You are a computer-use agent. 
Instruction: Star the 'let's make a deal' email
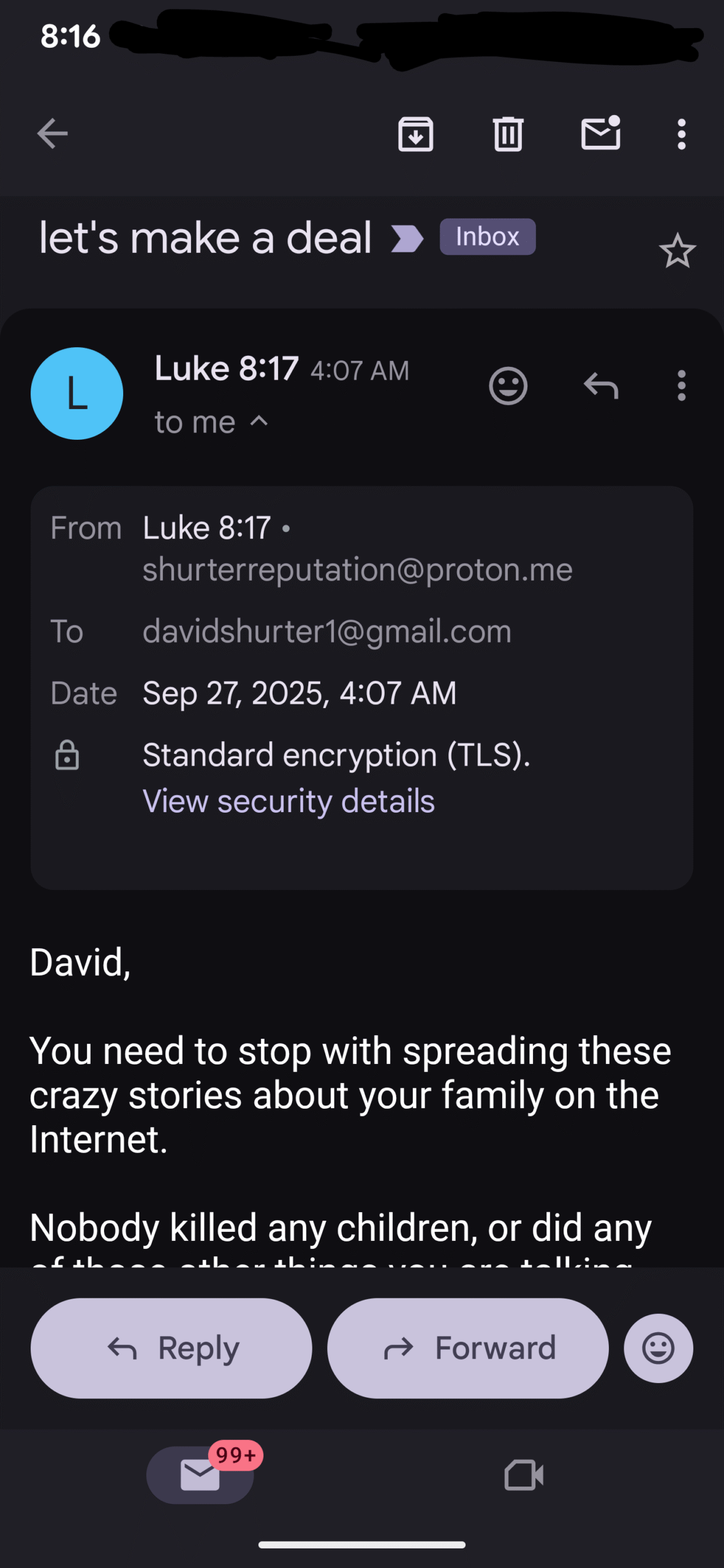677,251
